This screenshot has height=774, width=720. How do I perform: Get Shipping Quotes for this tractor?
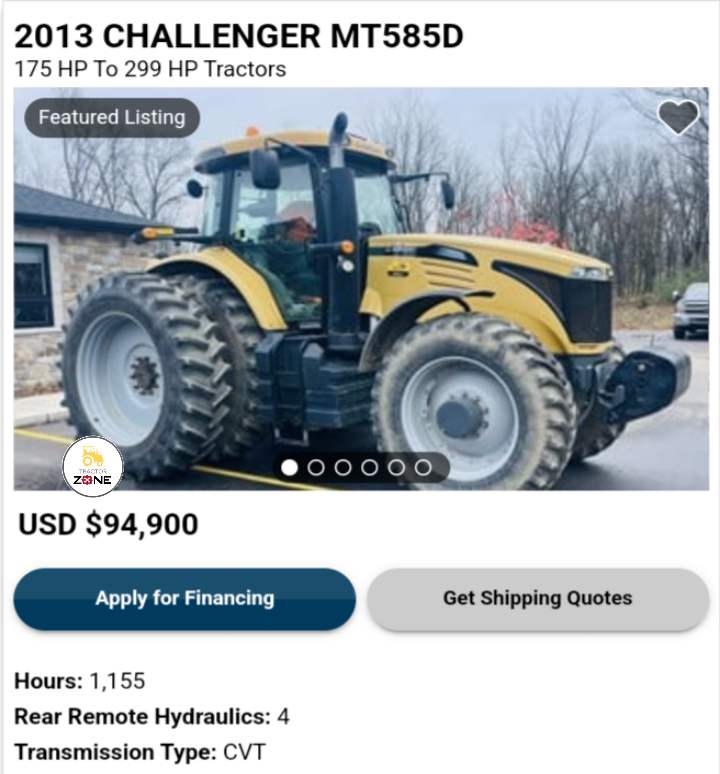(x=538, y=599)
